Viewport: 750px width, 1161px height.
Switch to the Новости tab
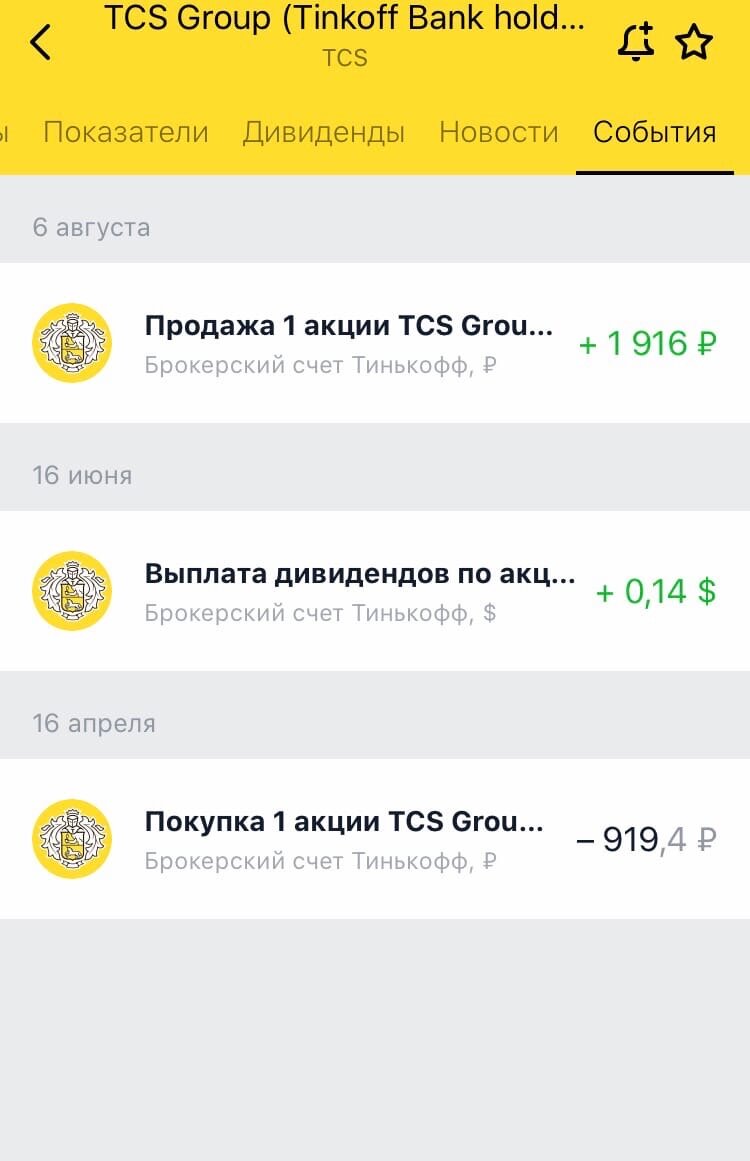[498, 131]
